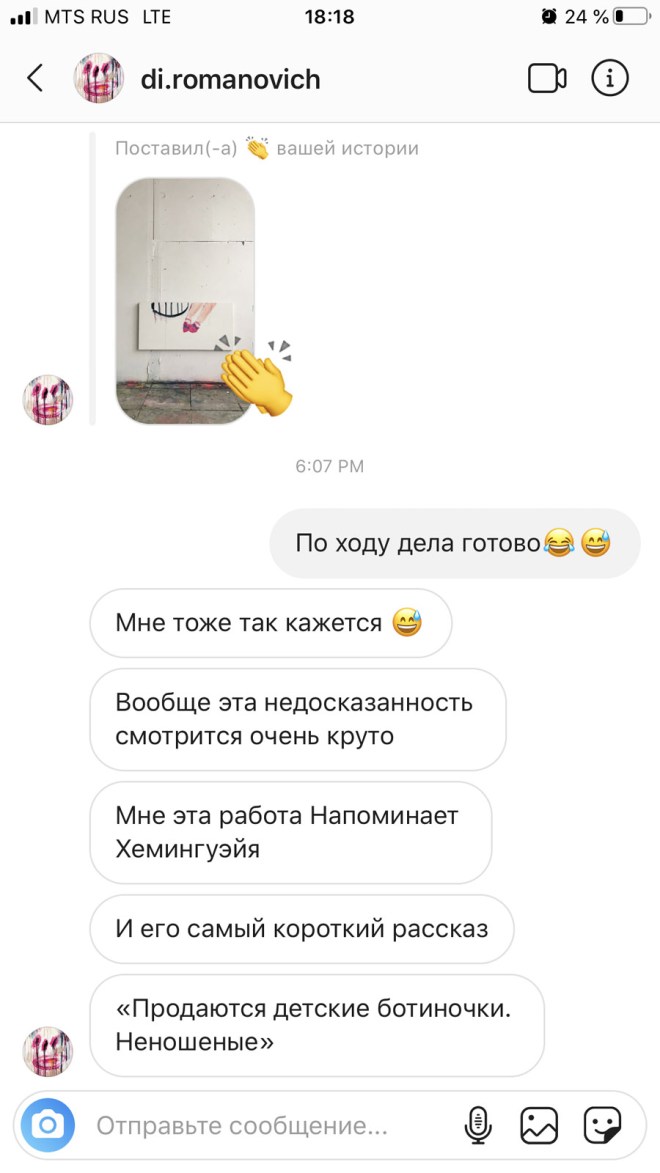Focus the "Отправьте сообщение..." text field
This screenshot has width=660, height=1173.
(x=260, y=1126)
